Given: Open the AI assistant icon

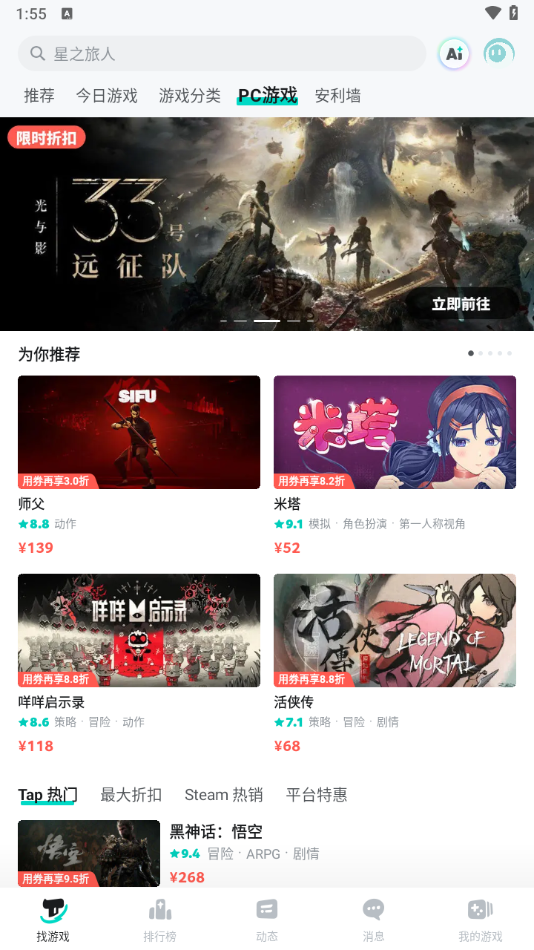Looking at the screenshot, I should 454,53.
